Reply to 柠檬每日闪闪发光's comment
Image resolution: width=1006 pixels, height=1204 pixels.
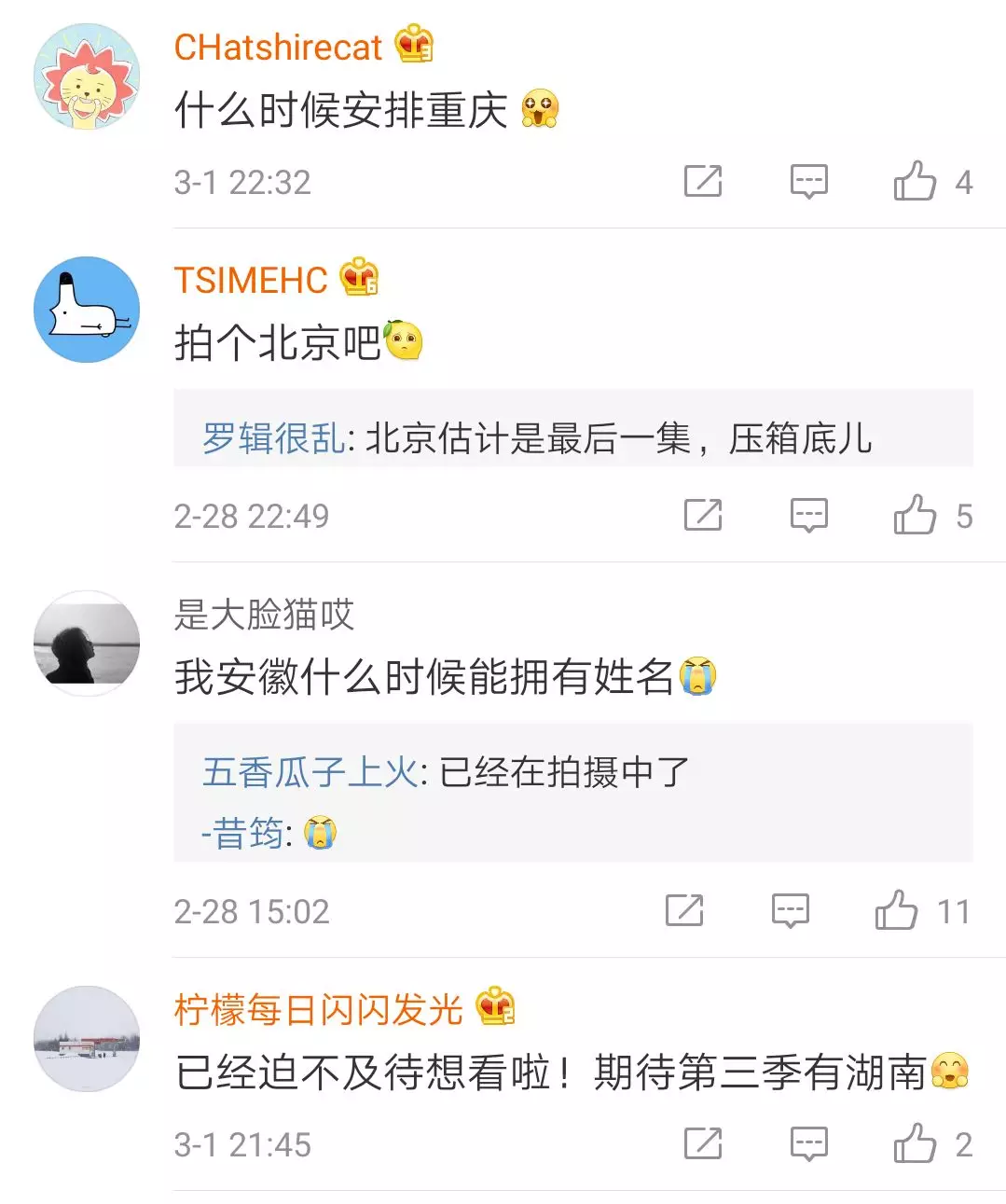[x=808, y=1143]
